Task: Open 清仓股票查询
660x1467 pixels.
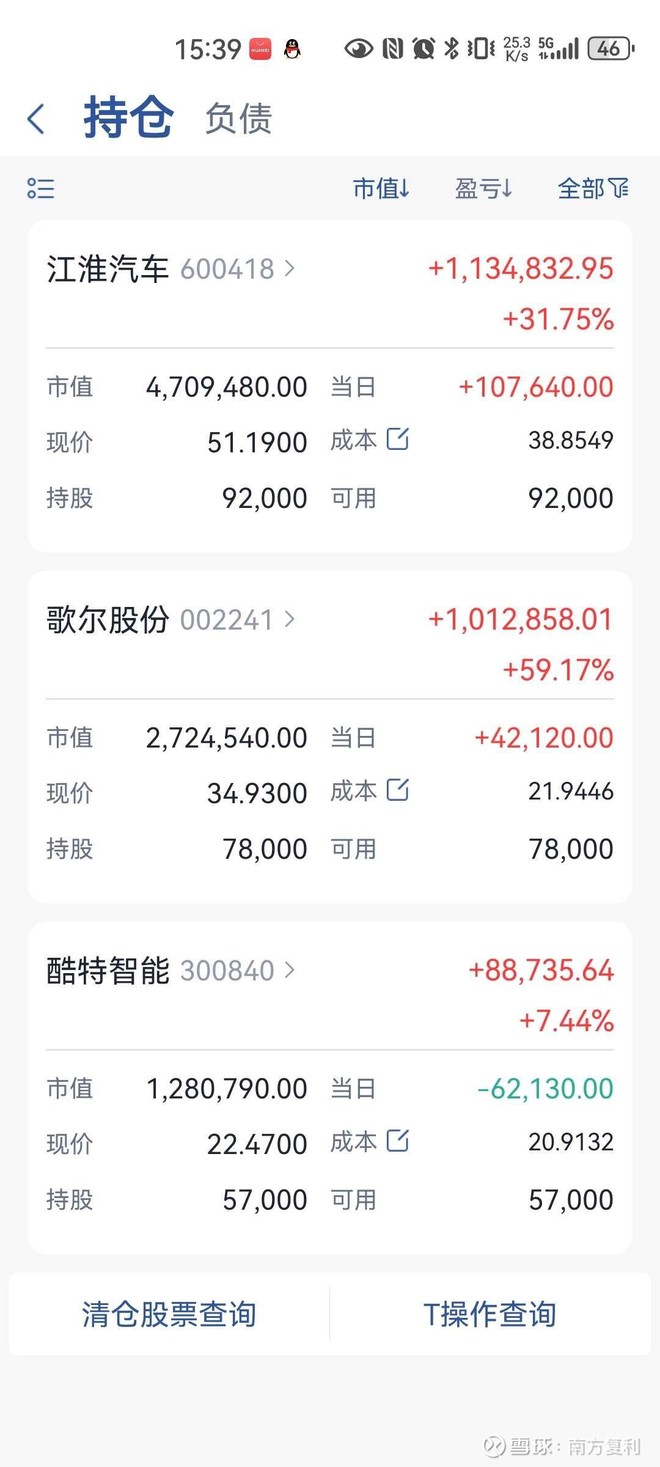Action: click(169, 1314)
